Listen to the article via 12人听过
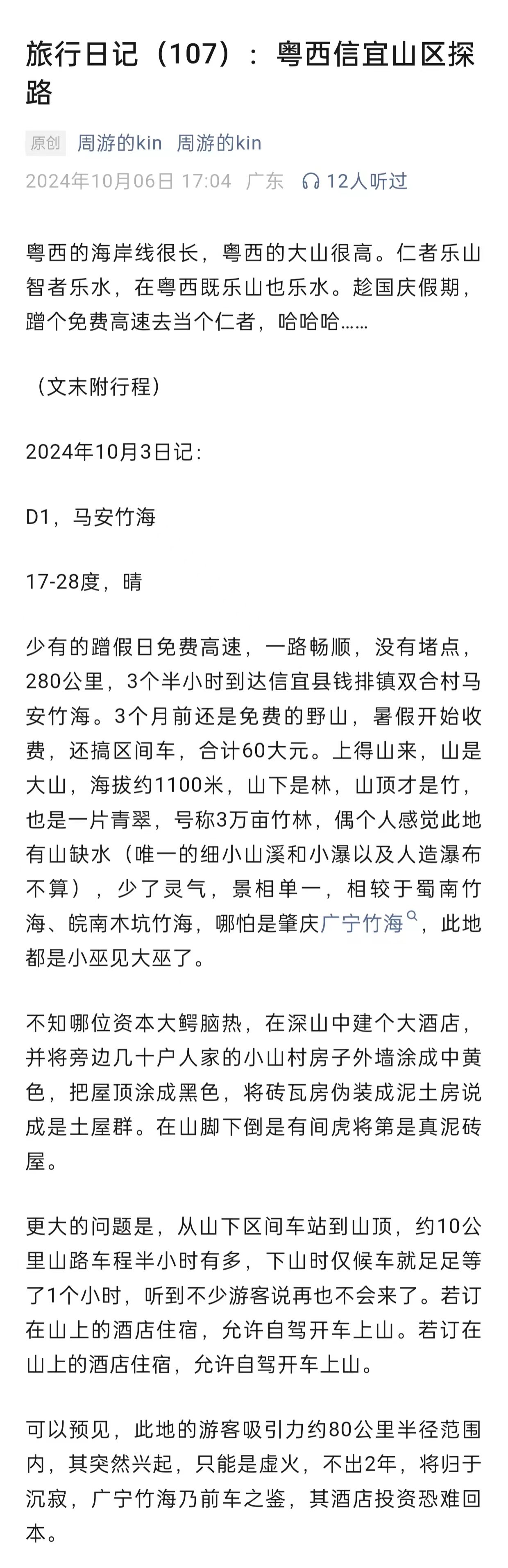This screenshot has height=1568, width=508. click(355, 181)
